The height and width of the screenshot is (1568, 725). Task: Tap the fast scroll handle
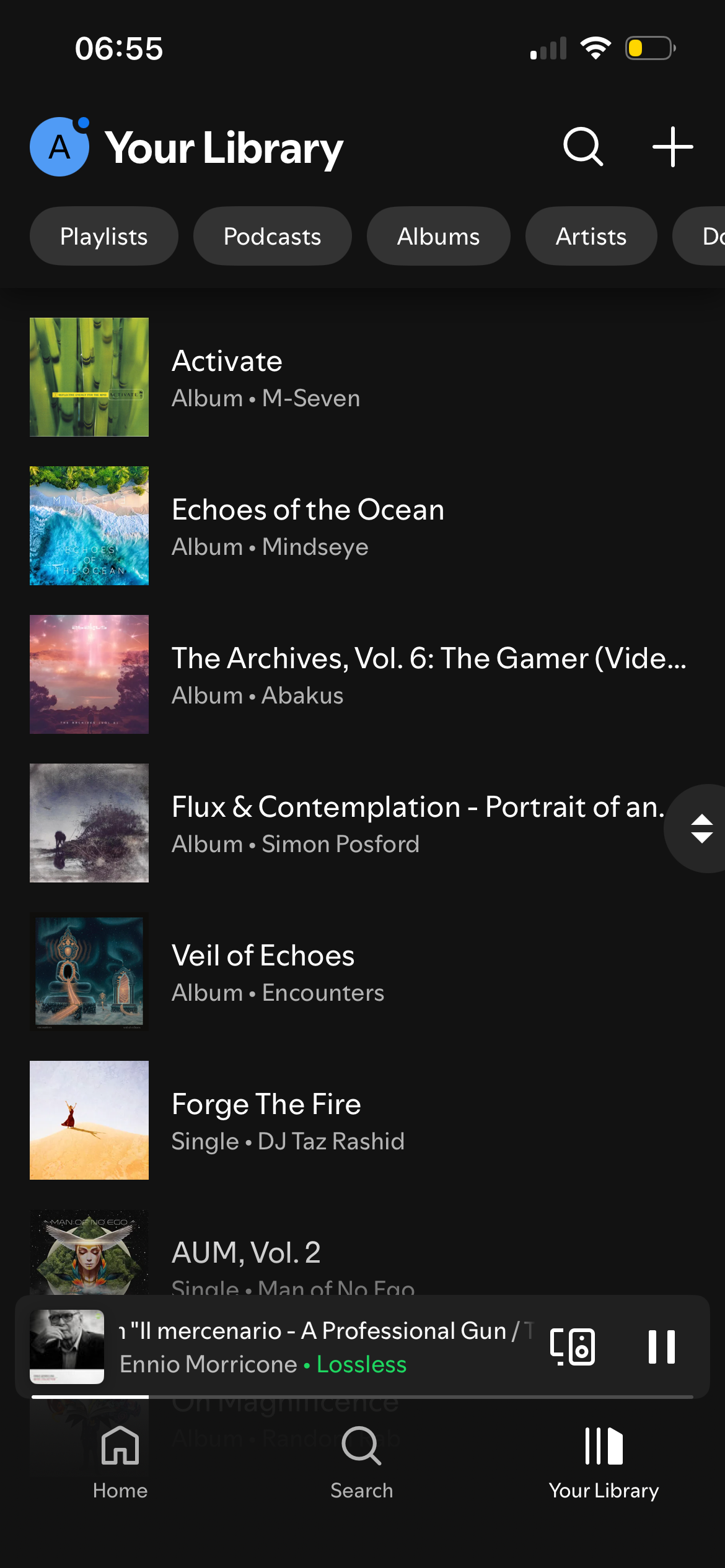pos(701,829)
